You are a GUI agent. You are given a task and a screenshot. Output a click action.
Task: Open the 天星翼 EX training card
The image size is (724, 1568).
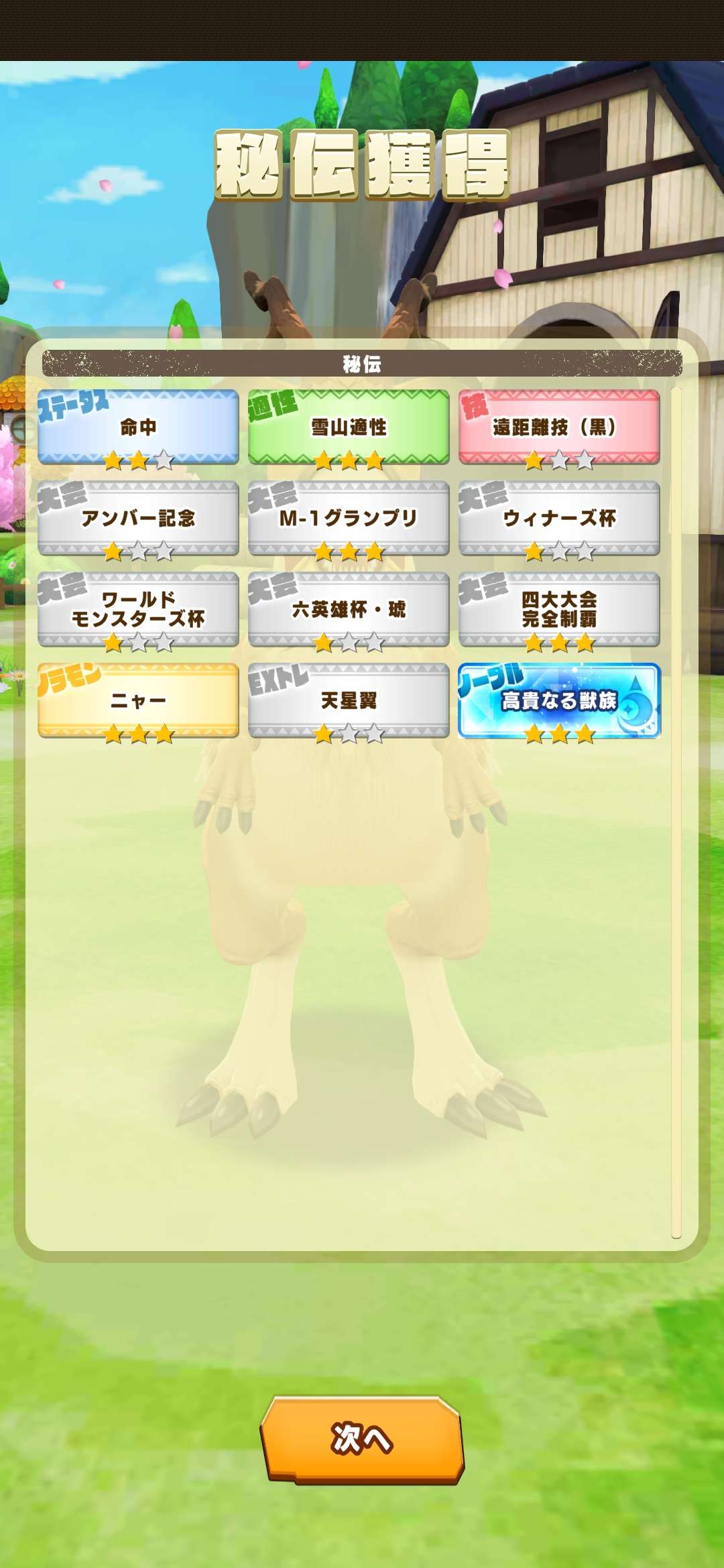tap(349, 701)
